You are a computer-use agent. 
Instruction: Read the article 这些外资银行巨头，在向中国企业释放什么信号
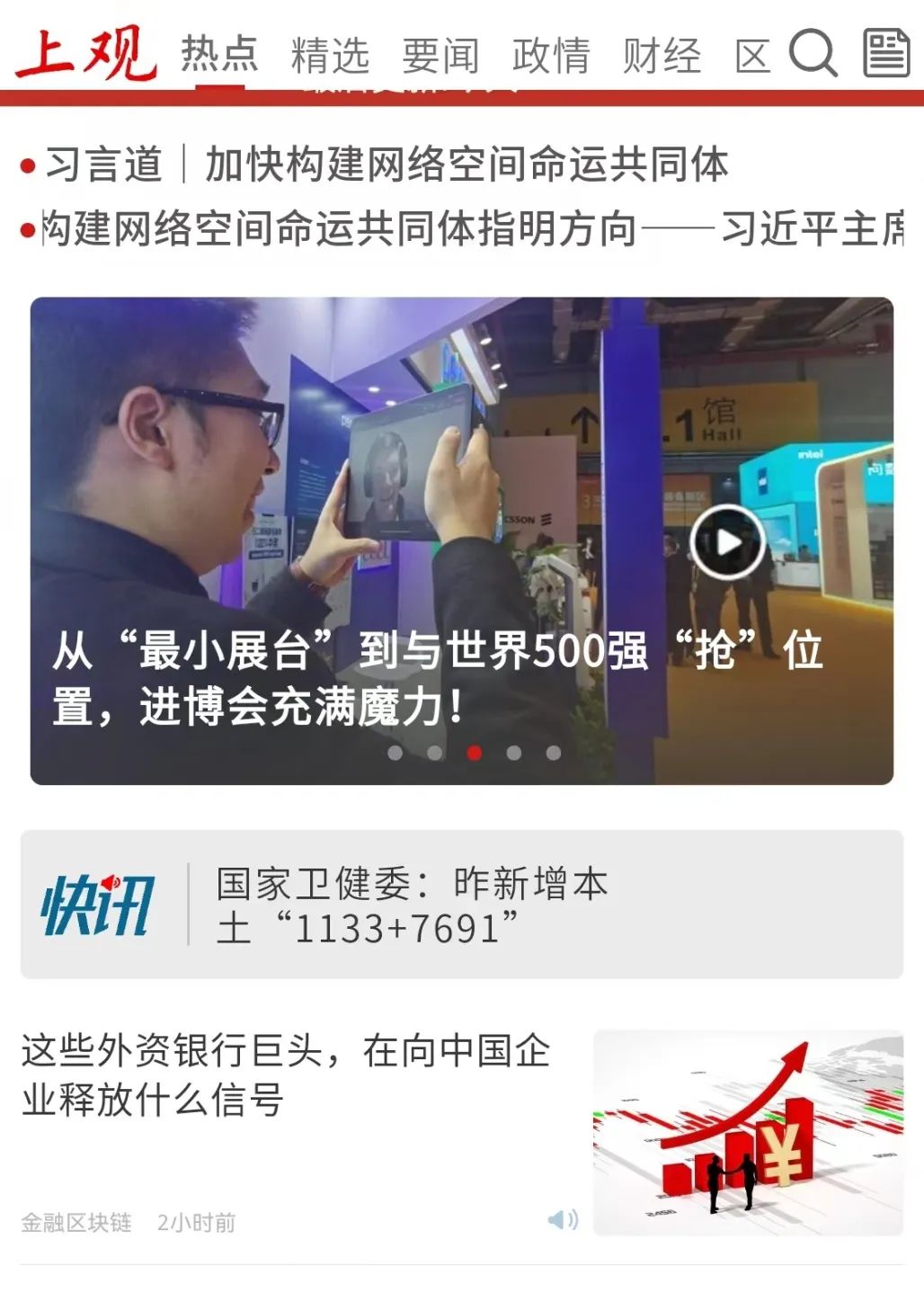point(288,1075)
